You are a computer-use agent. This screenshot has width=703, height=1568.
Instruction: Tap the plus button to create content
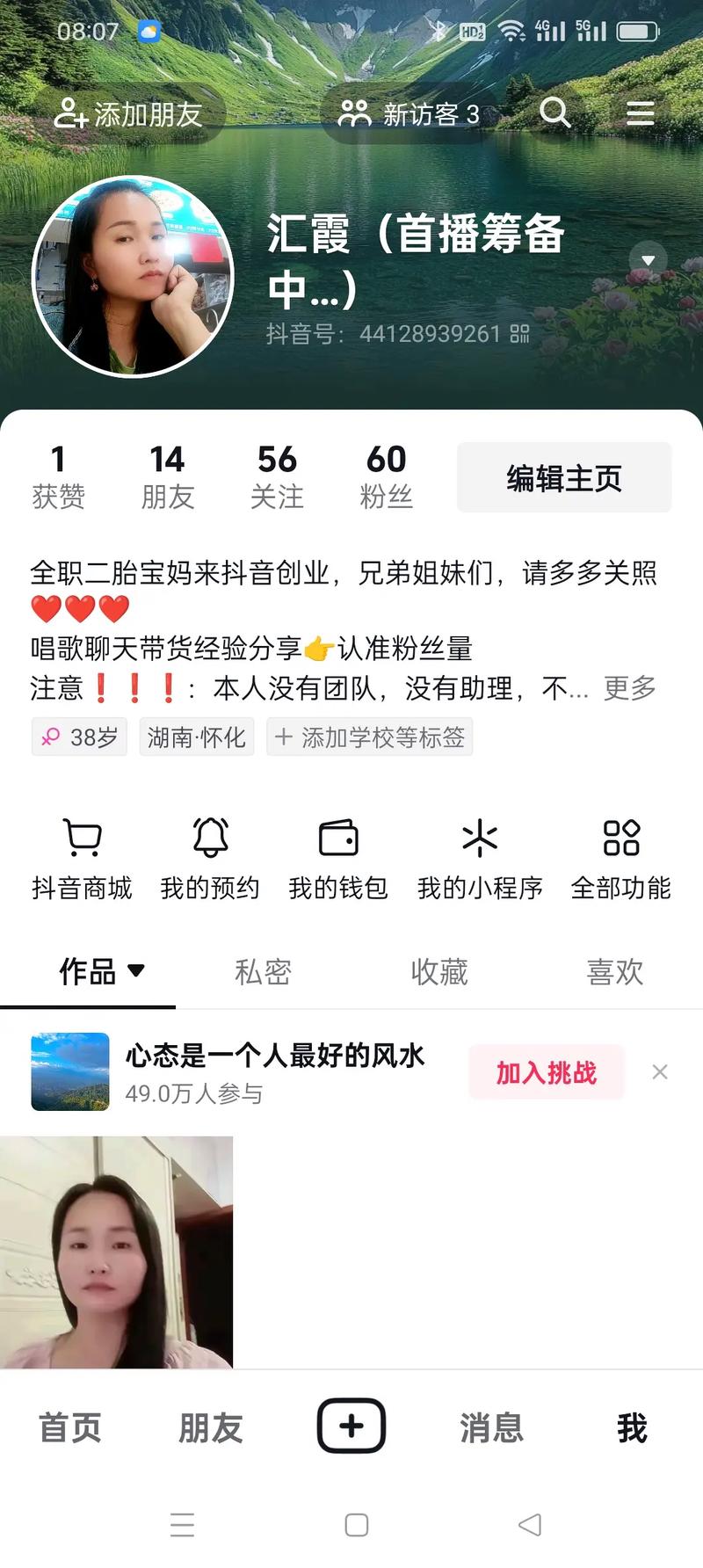pyautogui.click(x=351, y=1426)
